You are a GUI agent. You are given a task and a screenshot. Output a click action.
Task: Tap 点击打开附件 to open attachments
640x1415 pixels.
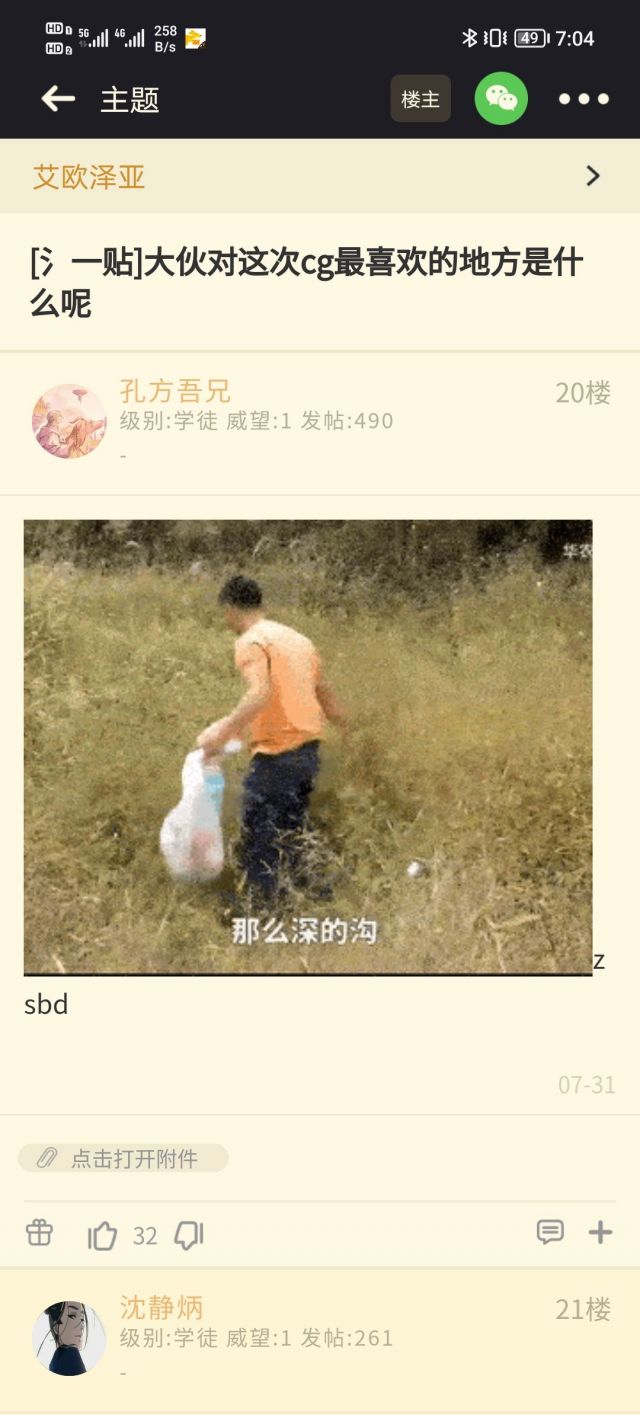tap(123, 1158)
